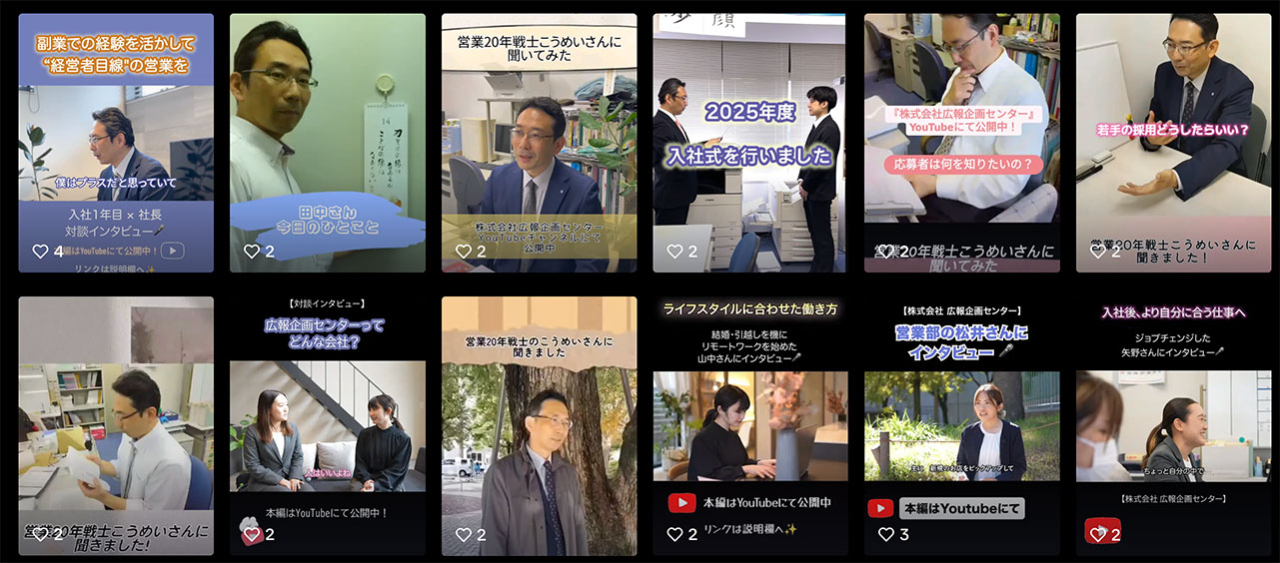
Task: Open the video of the man reading papers at his desk
Action: (x=116, y=425)
